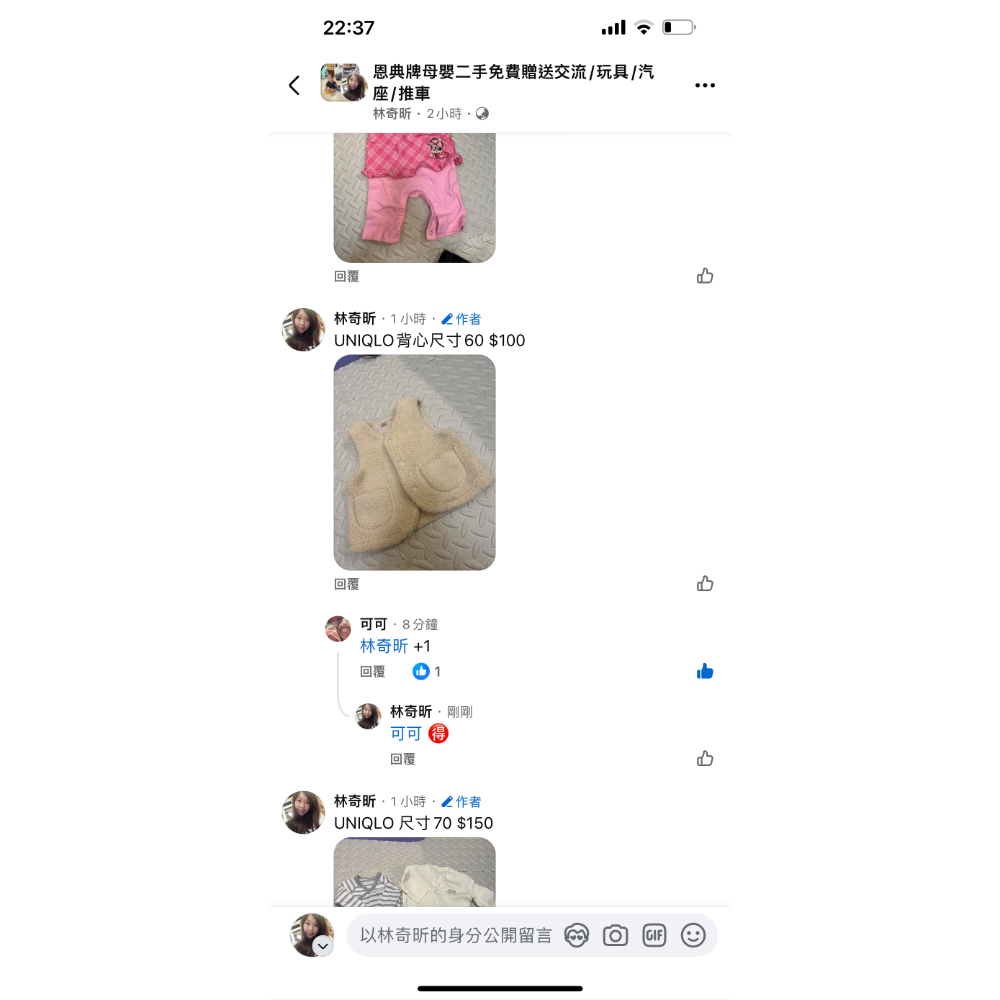Reply to 可可's +1 comment

point(372,672)
